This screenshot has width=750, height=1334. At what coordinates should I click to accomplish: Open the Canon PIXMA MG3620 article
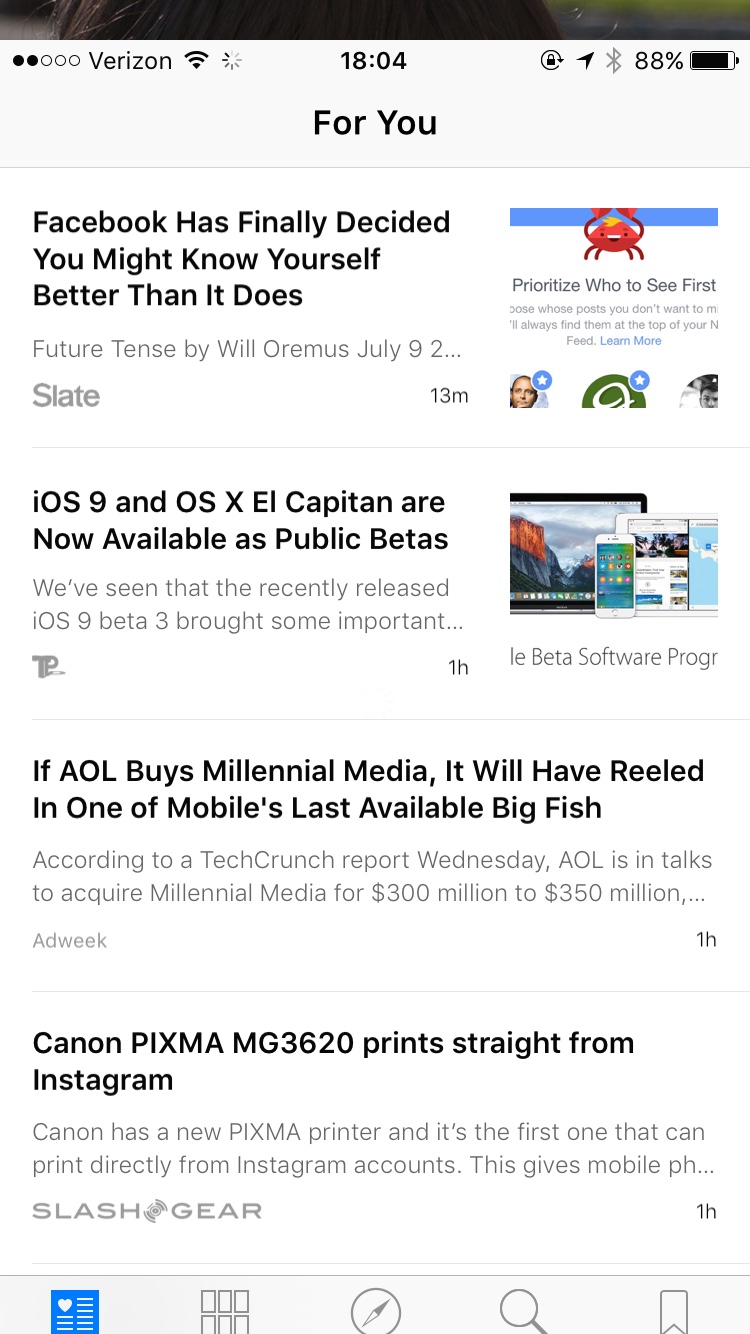pos(333,1061)
